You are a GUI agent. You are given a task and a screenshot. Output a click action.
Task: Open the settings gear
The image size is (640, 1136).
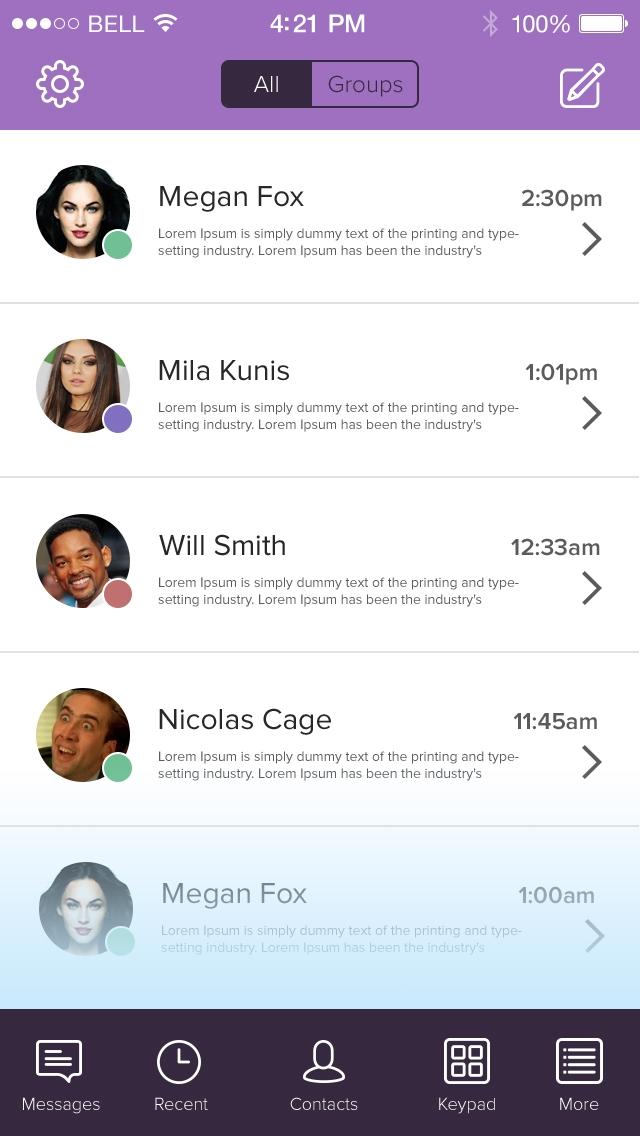point(60,85)
